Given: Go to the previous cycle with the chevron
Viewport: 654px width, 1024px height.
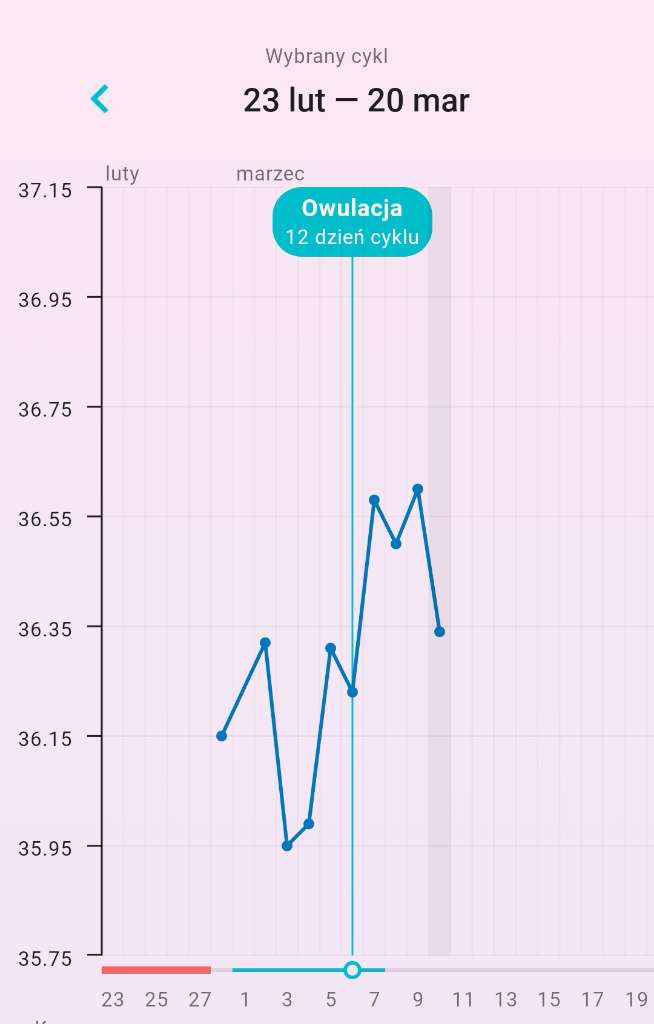Looking at the screenshot, I should click(99, 99).
